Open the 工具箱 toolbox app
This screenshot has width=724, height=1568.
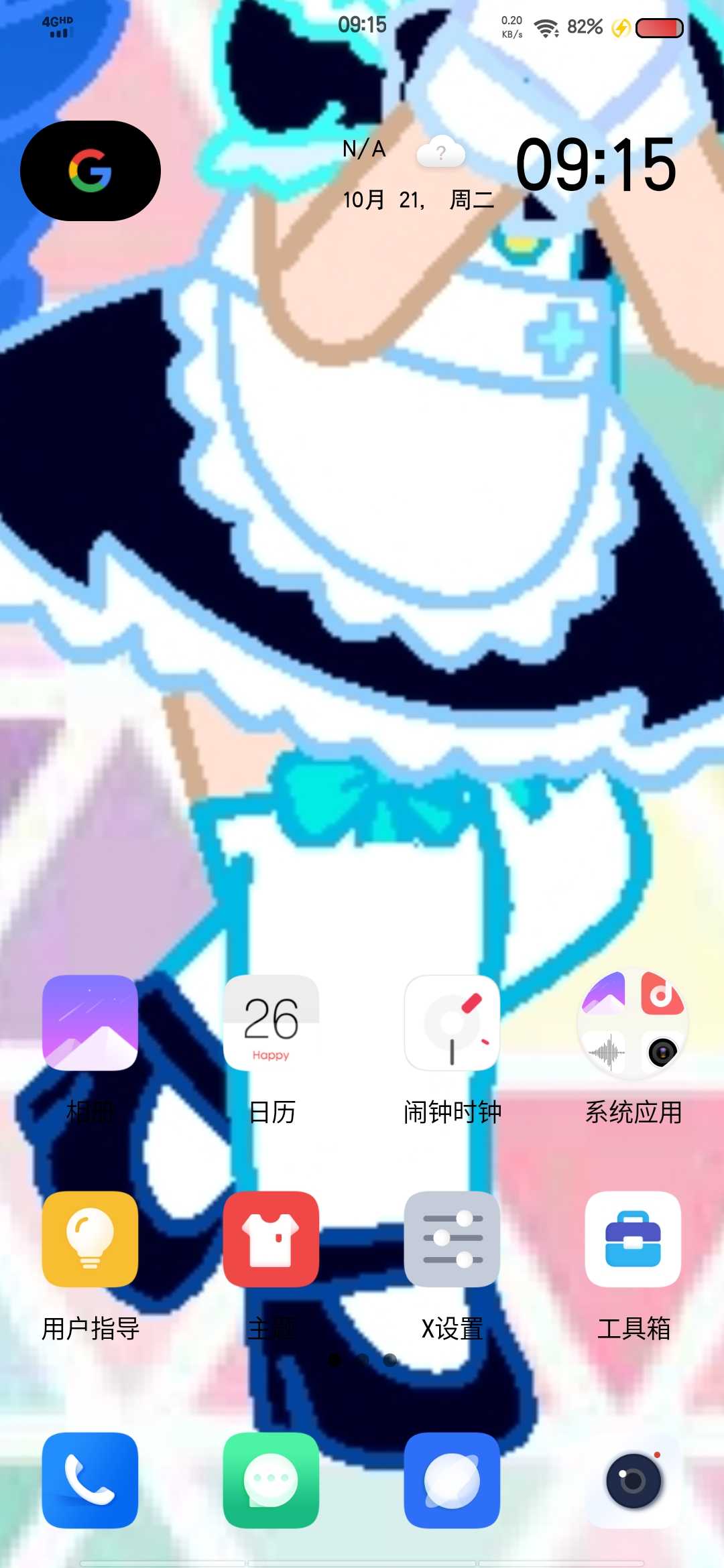coord(633,1239)
